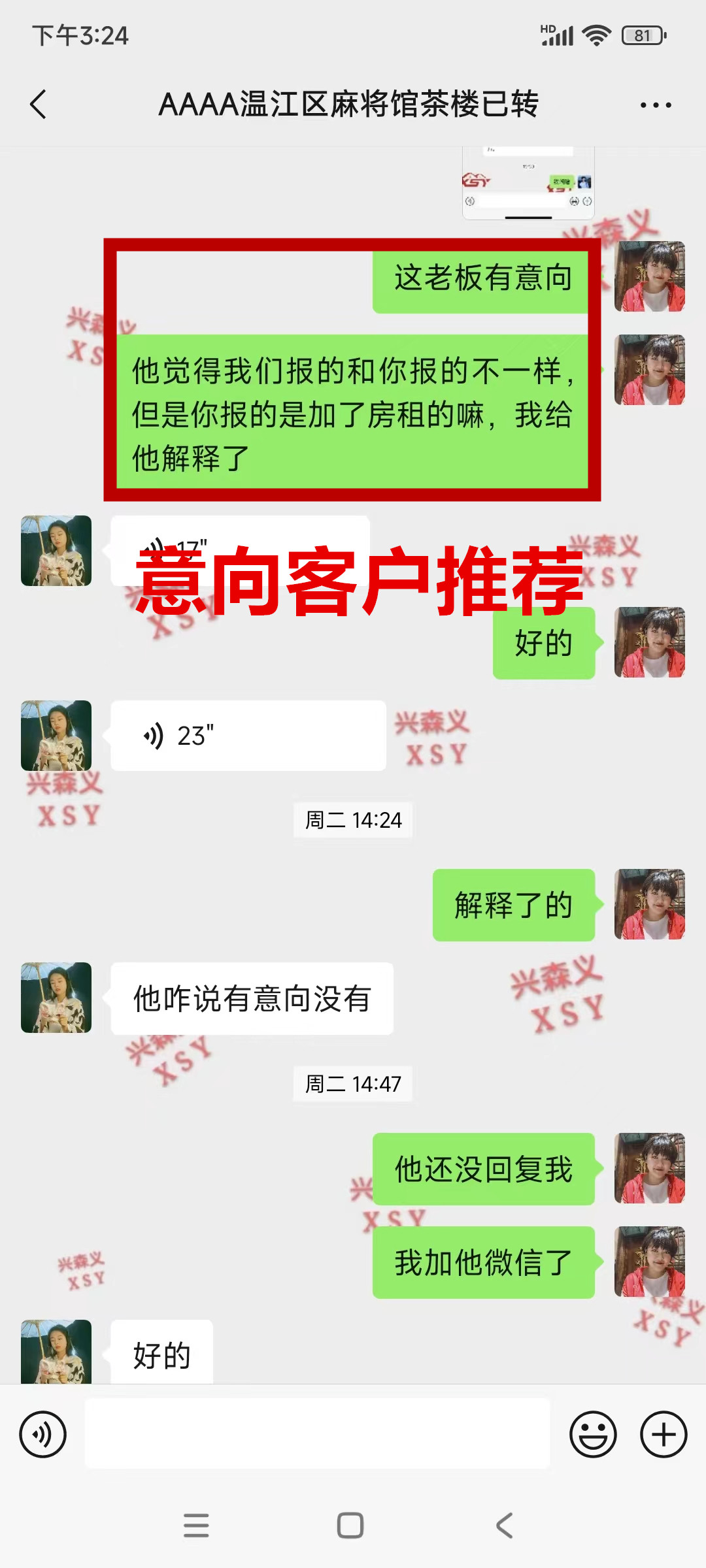706x1568 pixels.
Task: Open the emoji picker
Action: point(593,1435)
